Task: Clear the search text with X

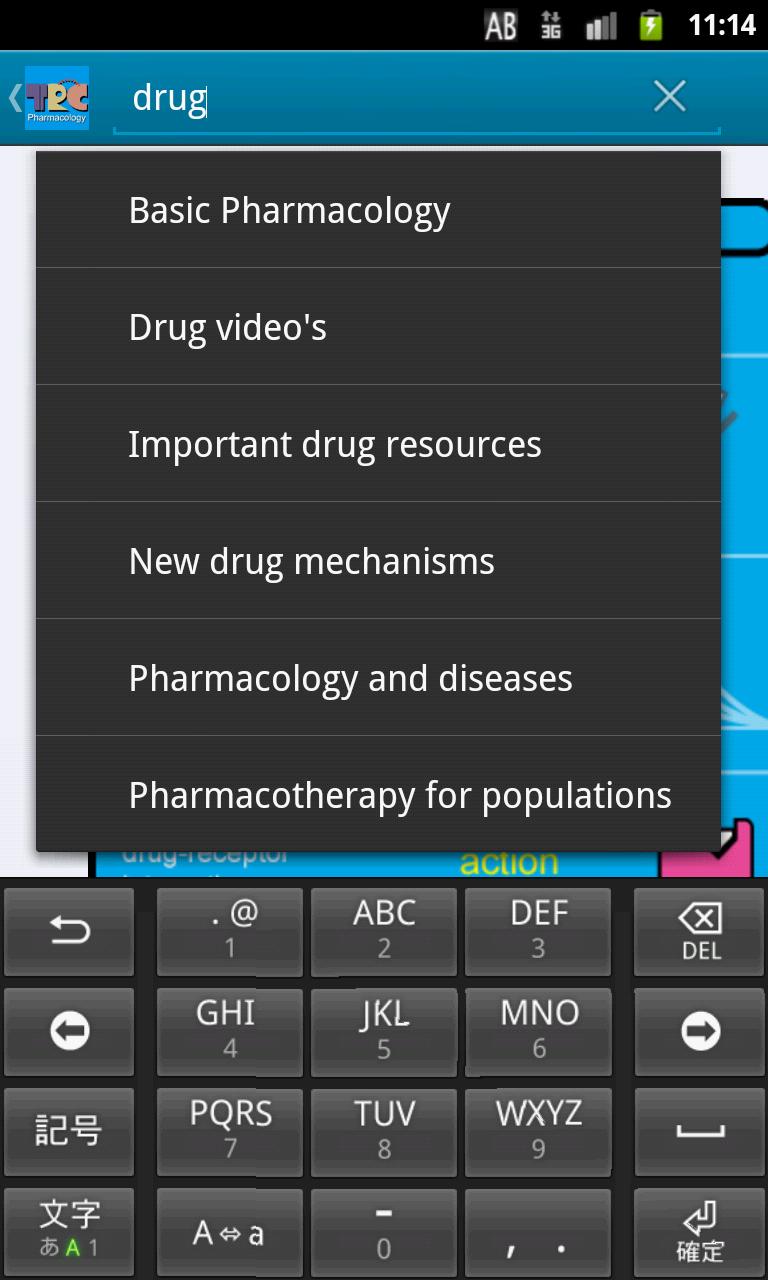Action: point(669,97)
